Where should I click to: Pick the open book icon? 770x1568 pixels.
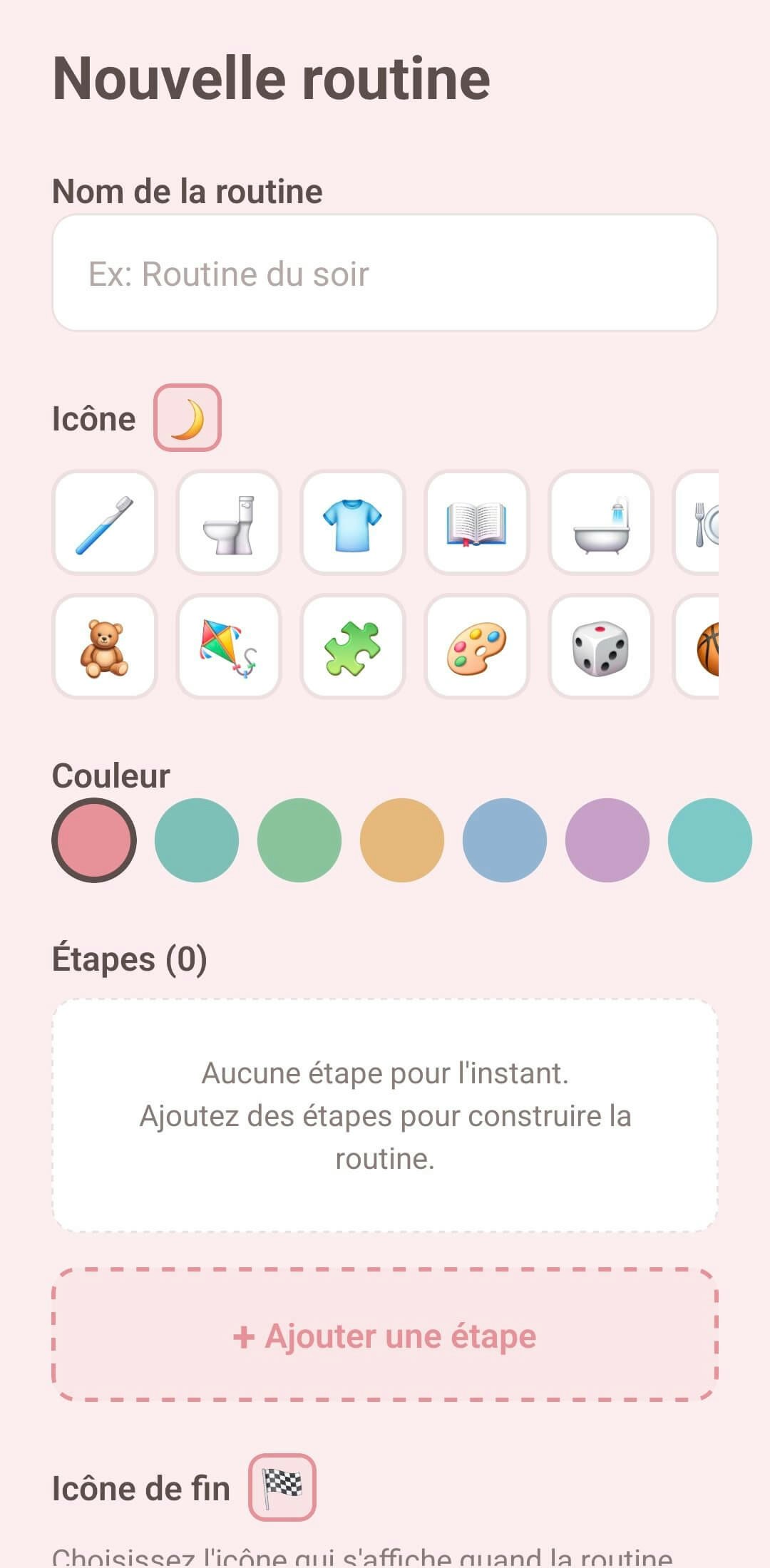[476, 522]
